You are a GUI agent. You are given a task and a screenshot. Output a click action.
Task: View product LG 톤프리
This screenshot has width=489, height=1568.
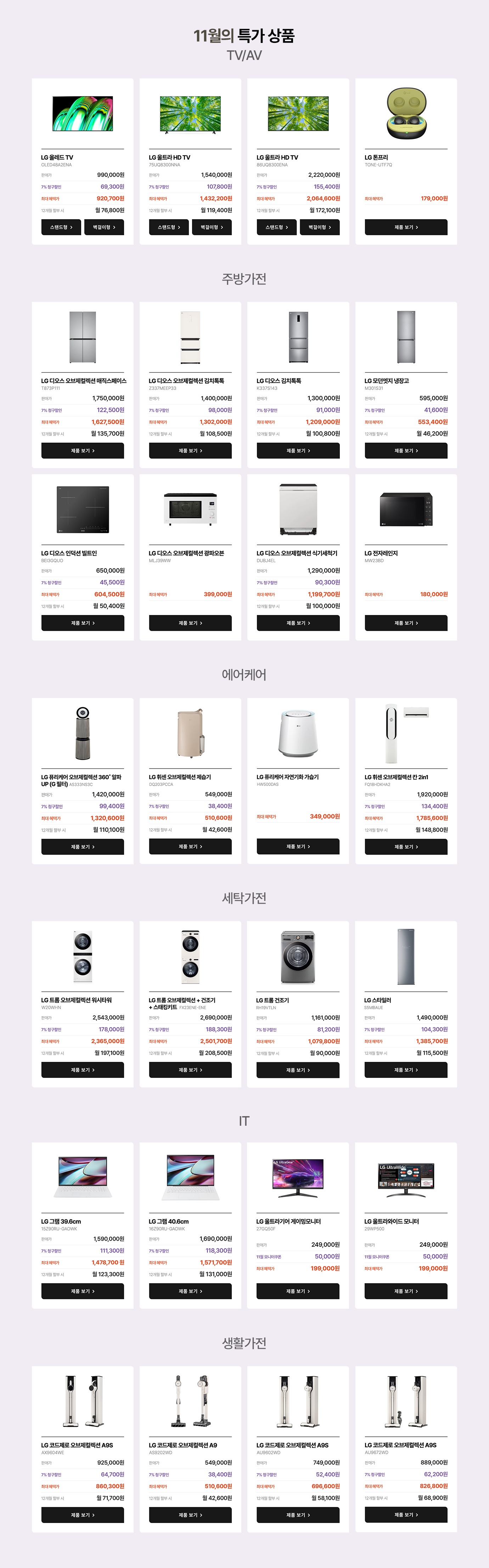406,227
